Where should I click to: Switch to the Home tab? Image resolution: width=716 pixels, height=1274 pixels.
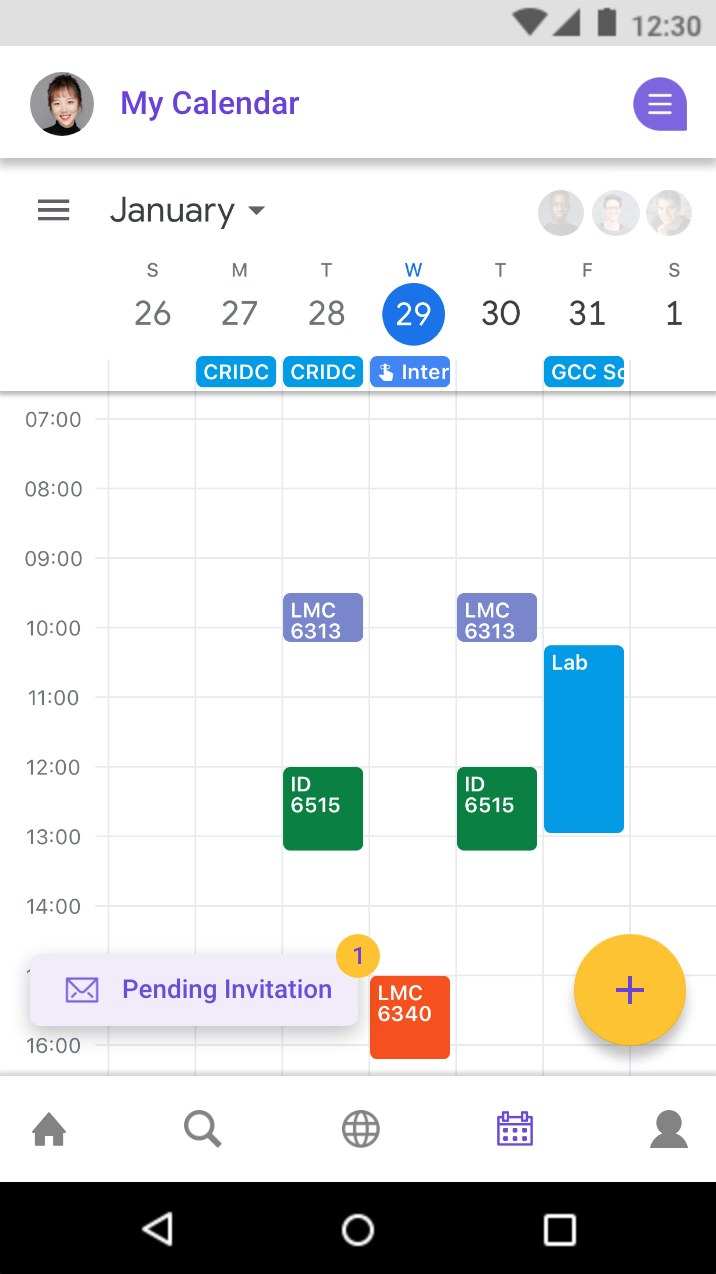pyautogui.click(x=49, y=1129)
